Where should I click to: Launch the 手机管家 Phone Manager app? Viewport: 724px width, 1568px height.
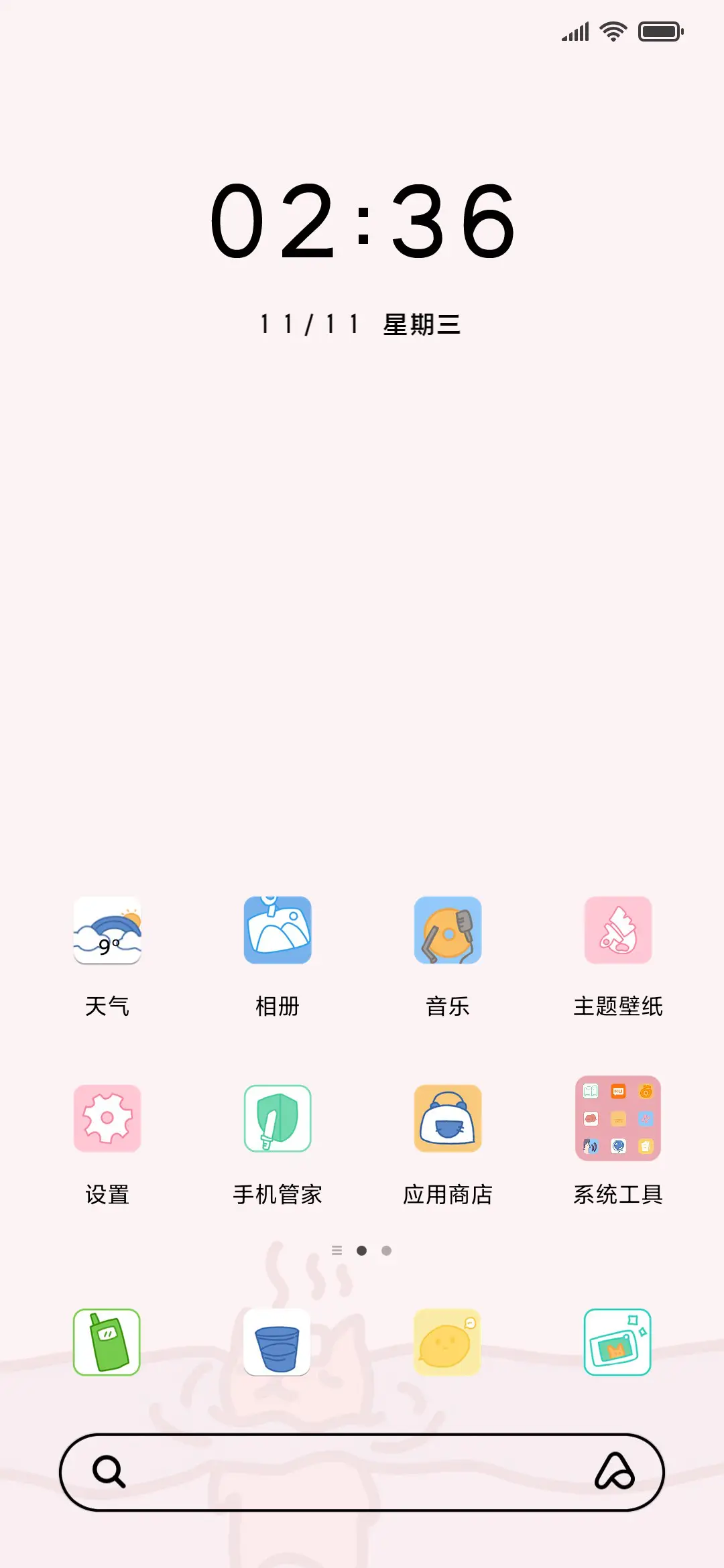point(278,1119)
